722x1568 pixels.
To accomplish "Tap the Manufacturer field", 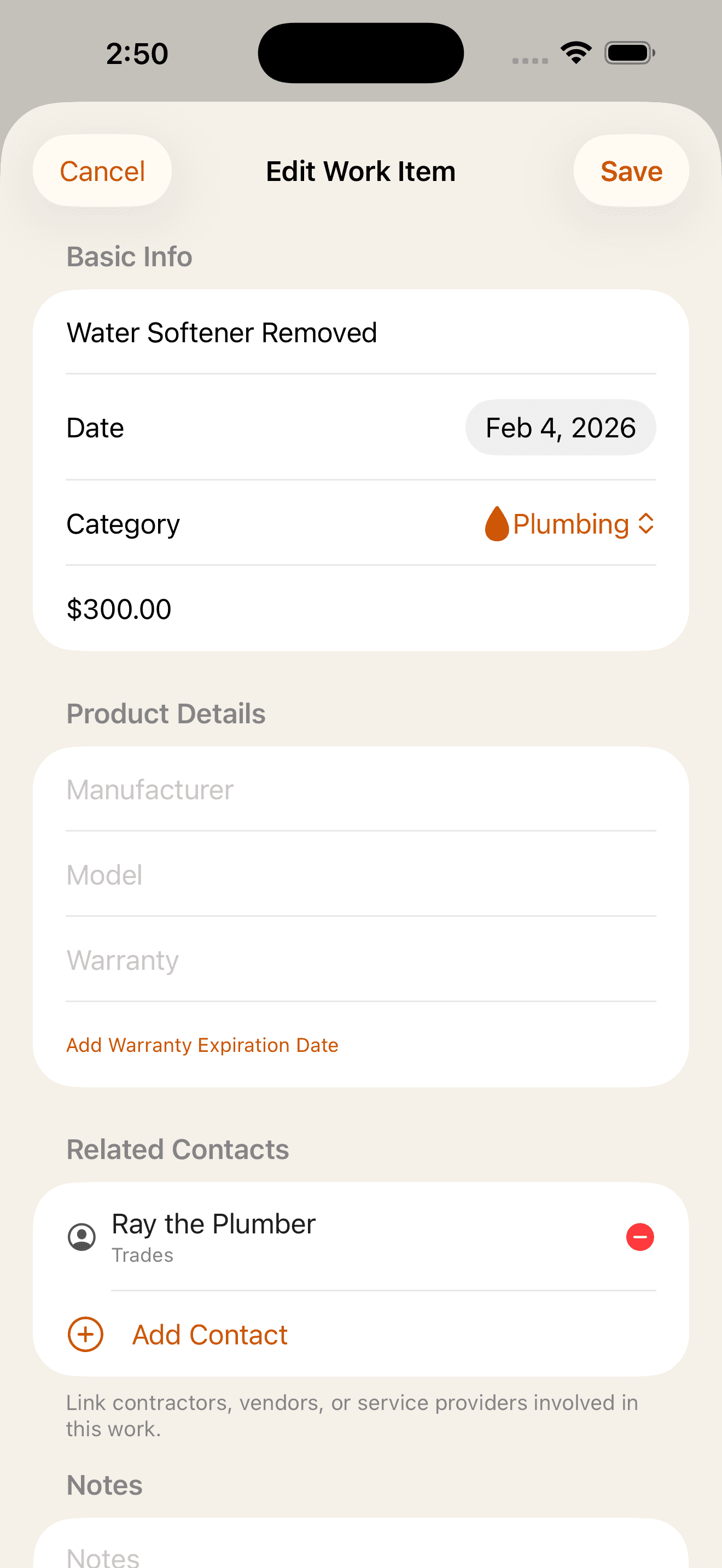I will tap(243, 789).
